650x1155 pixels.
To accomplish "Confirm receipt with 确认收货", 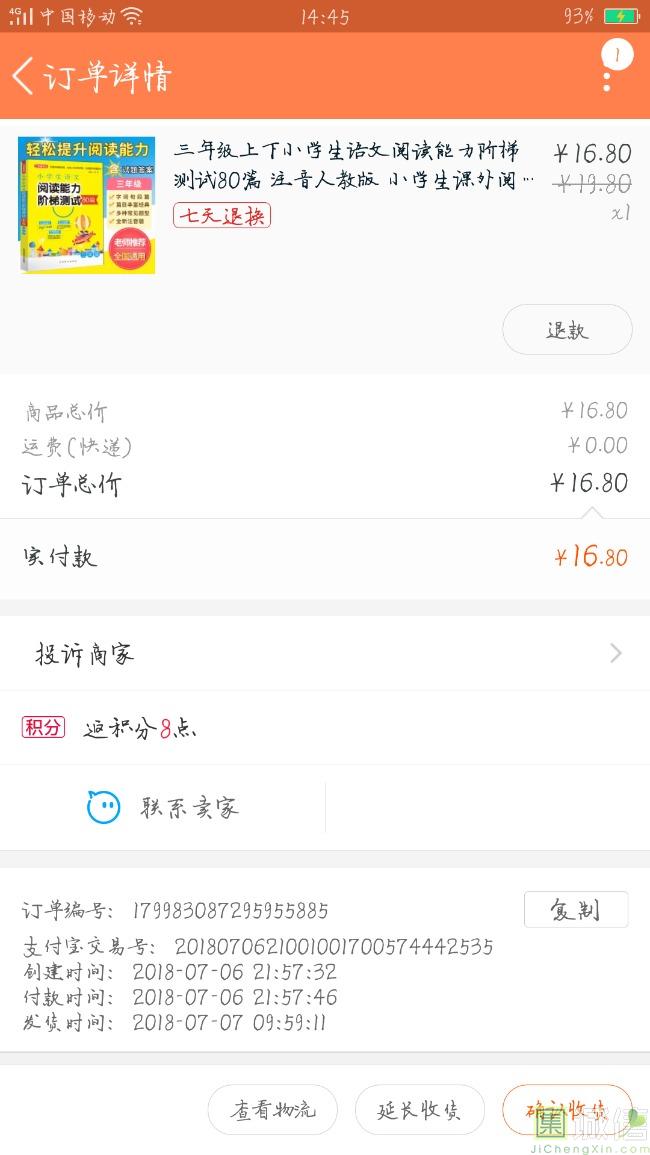I will pos(566,1110).
